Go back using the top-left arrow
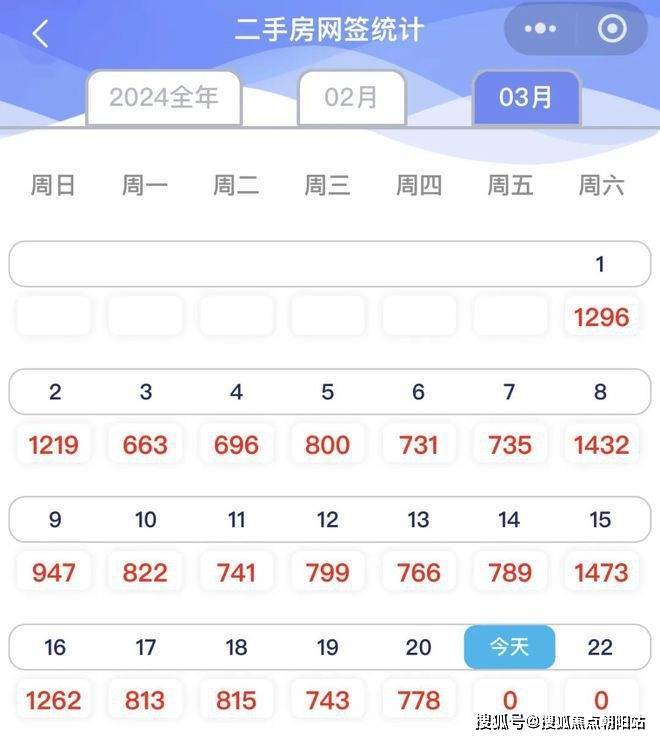The height and width of the screenshot is (739, 660). 40,33
